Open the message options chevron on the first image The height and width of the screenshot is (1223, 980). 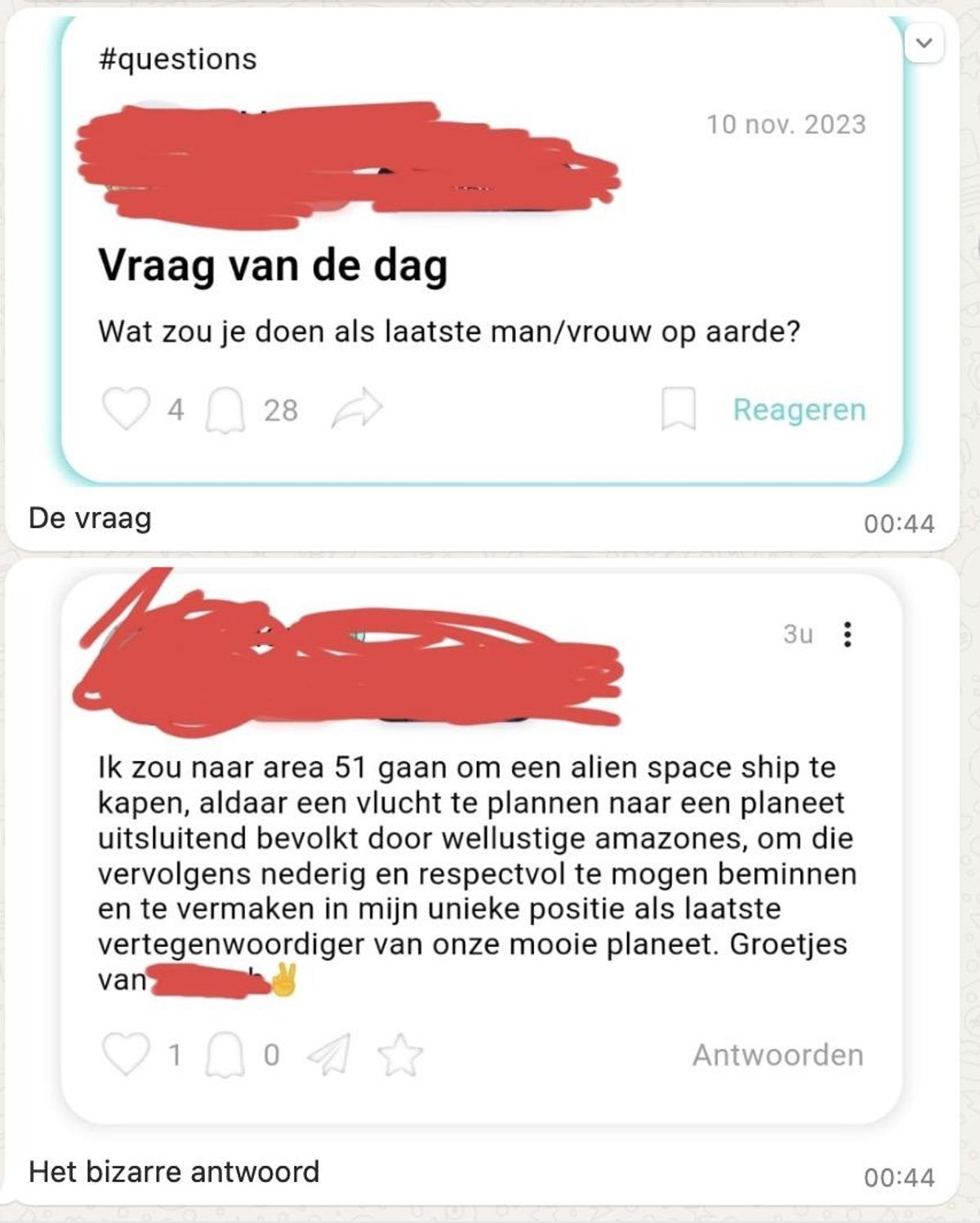(x=924, y=43)
